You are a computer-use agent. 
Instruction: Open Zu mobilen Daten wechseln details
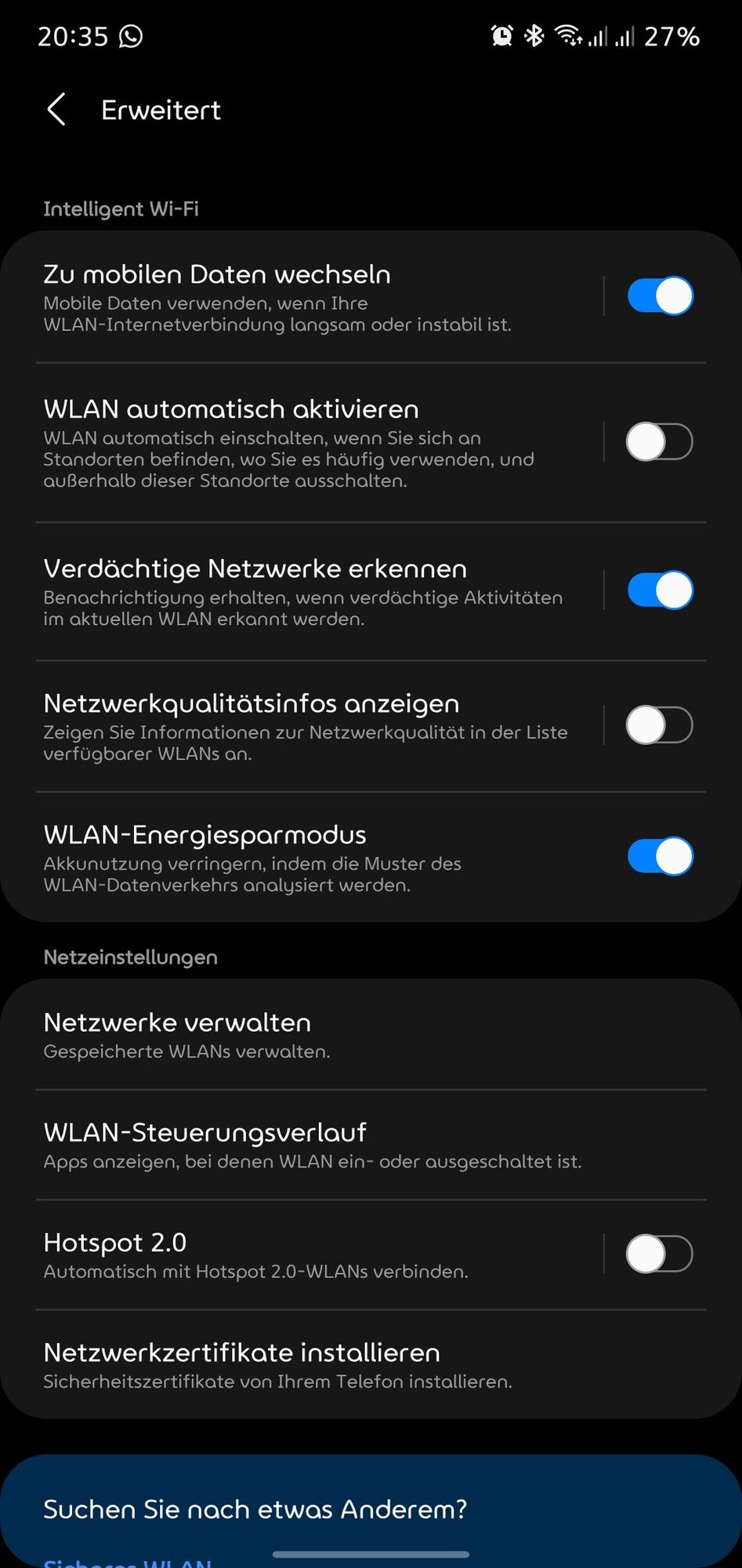(x=298, y=297)
